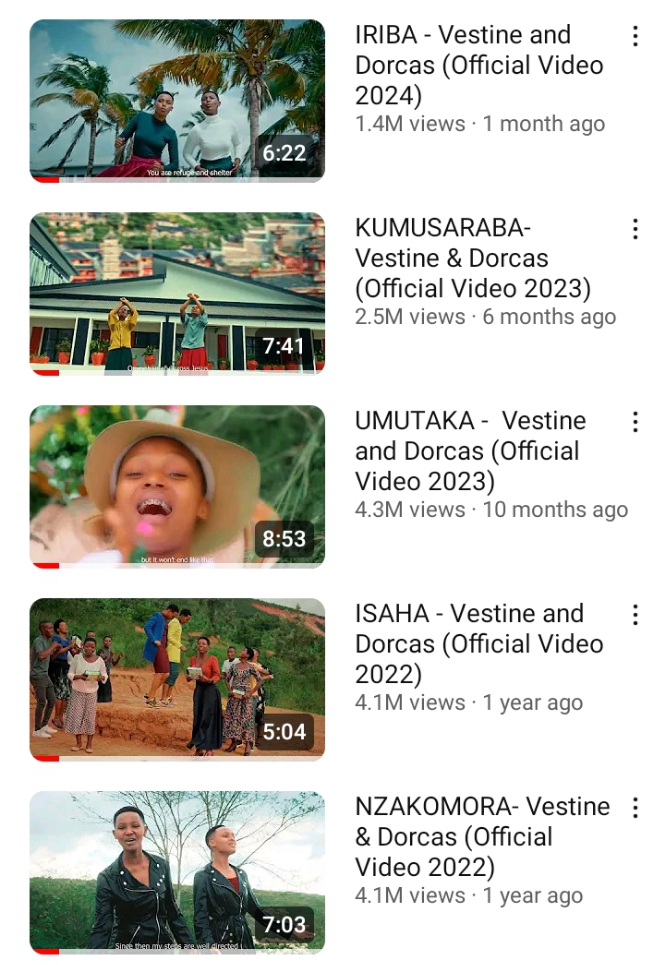
Task: Play the KUMUSARABA video thumbnail
Action: [x=177, y=293]
